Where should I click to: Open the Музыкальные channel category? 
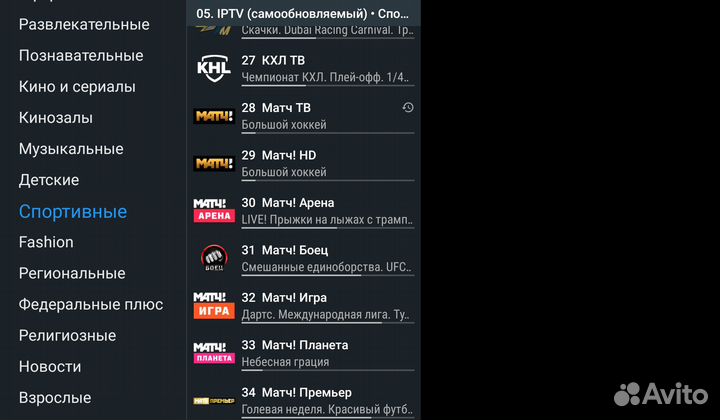(71, 149)
